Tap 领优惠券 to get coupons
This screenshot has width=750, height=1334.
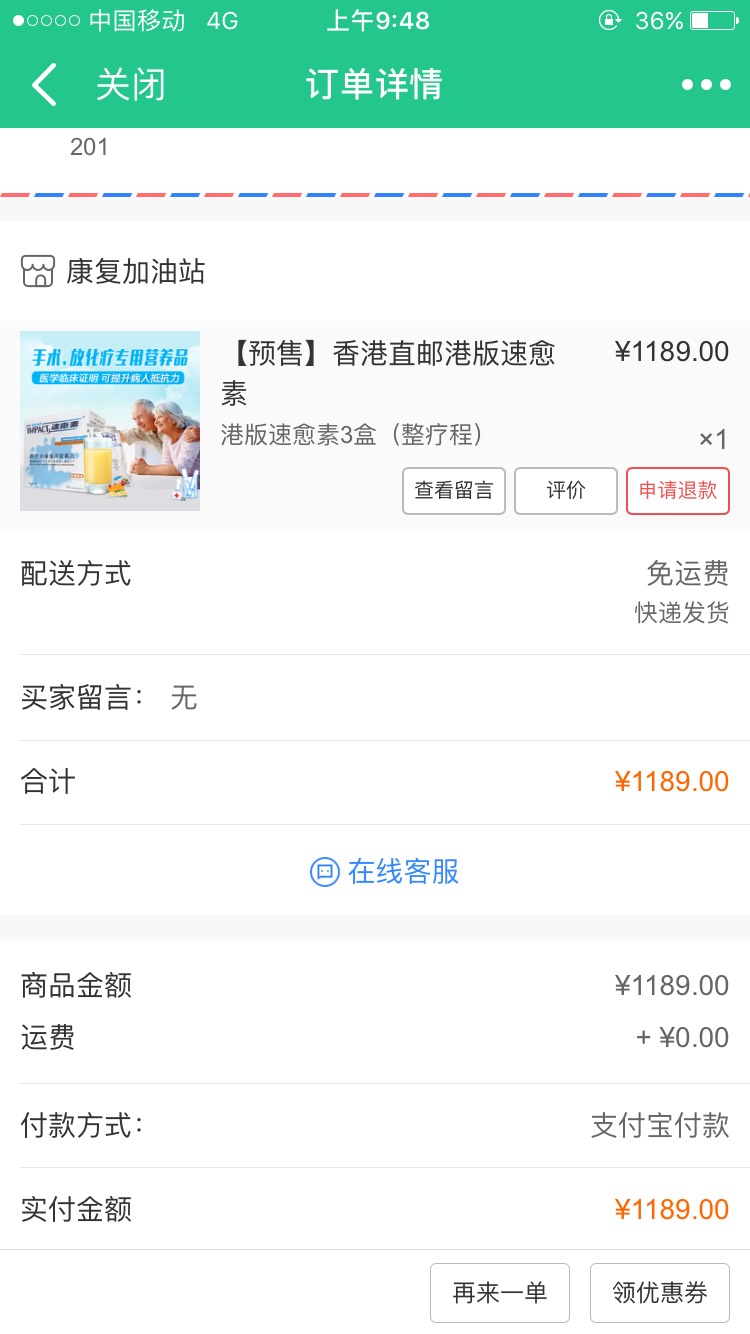pos(660,1293)
